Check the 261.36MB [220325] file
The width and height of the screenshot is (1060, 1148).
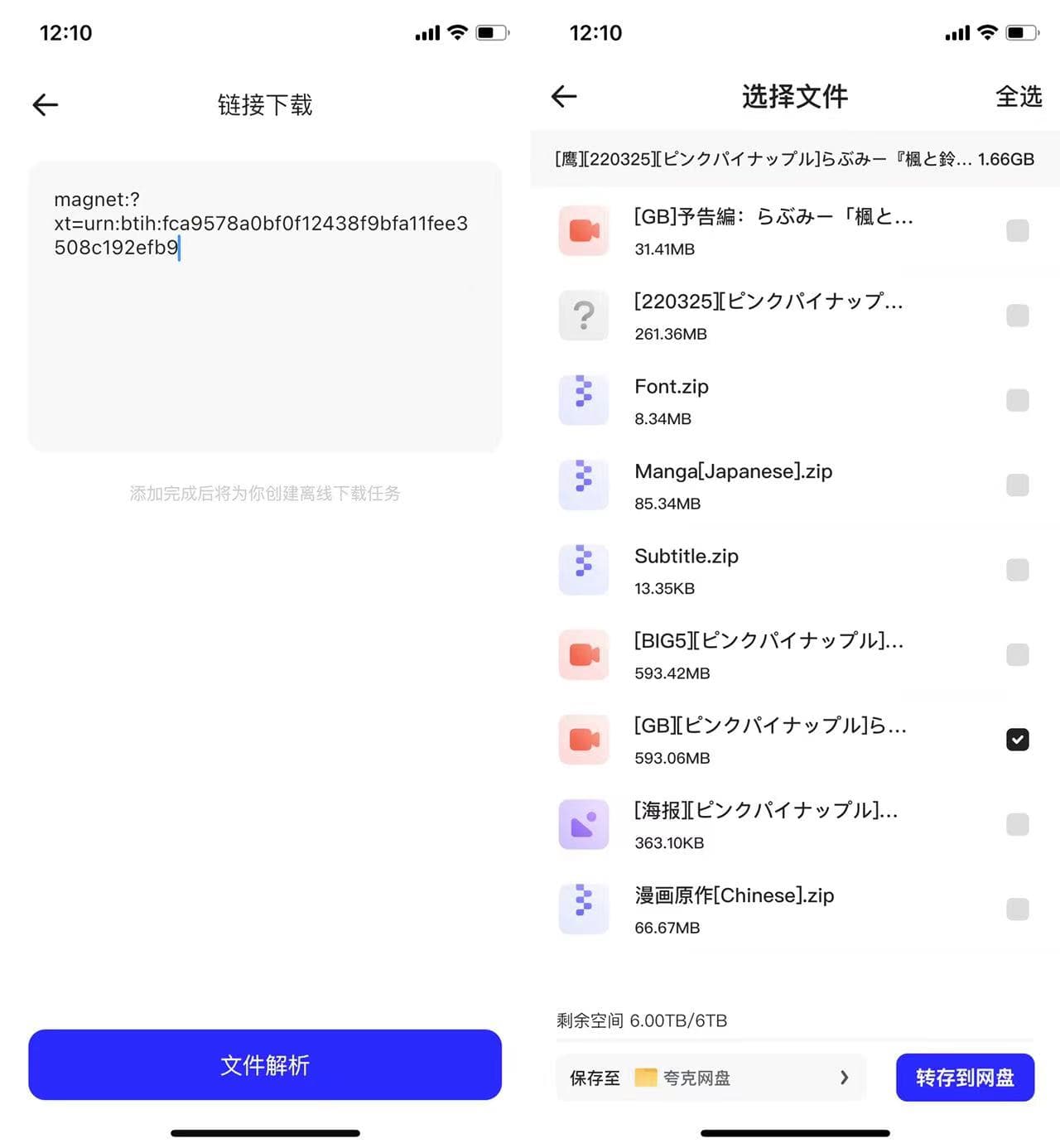pyautogui.click(x=1017, y=316)
